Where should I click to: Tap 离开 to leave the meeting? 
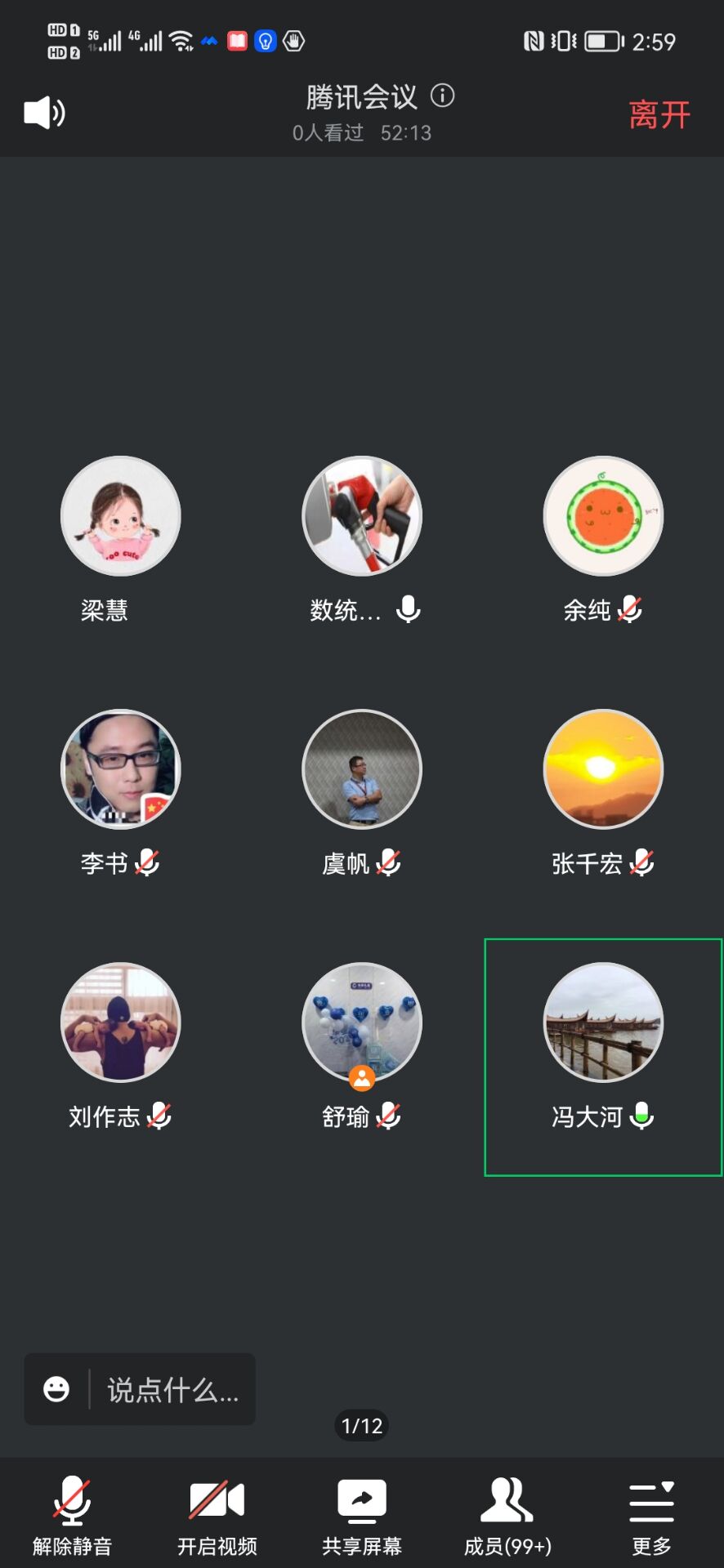(659, 114)
